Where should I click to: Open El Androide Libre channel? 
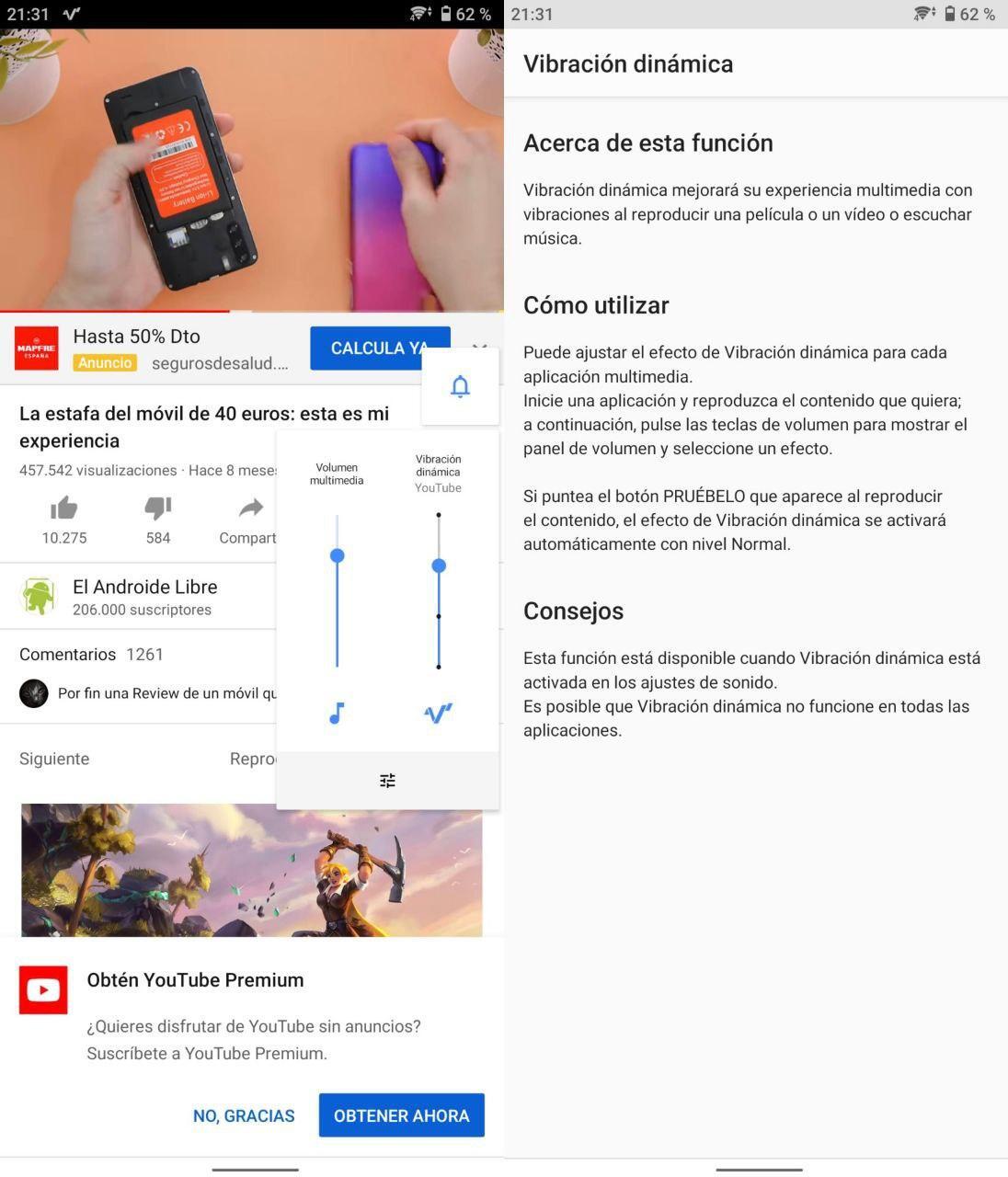tap(144, 596)
